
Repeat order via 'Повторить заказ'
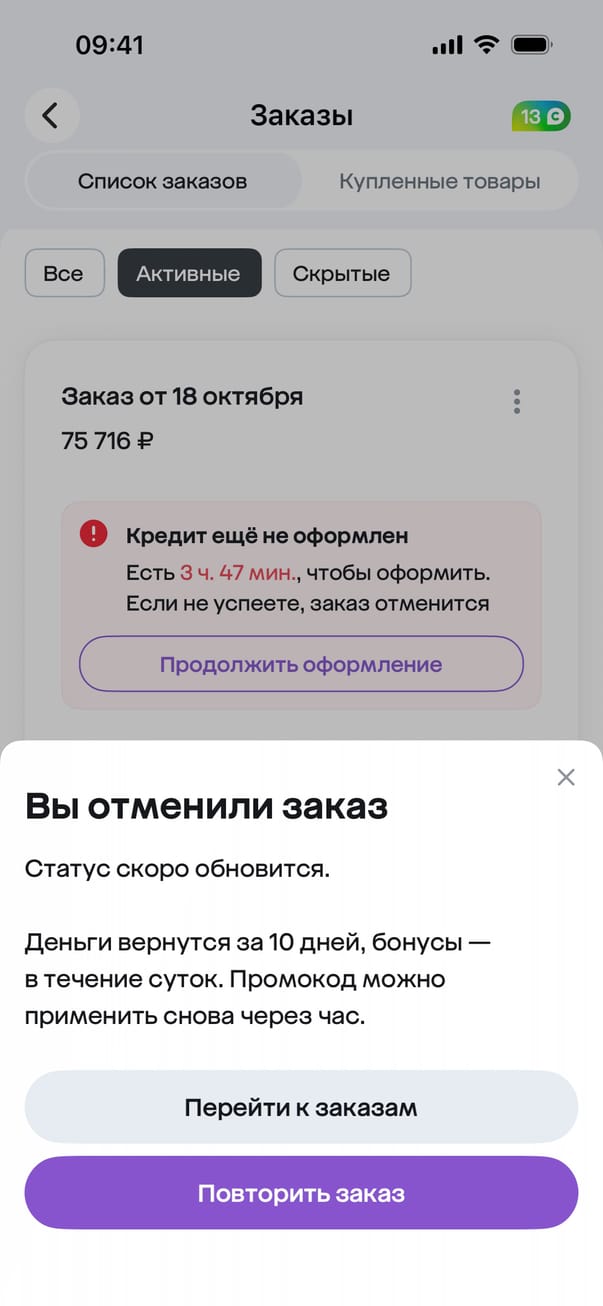(301, 1193)
